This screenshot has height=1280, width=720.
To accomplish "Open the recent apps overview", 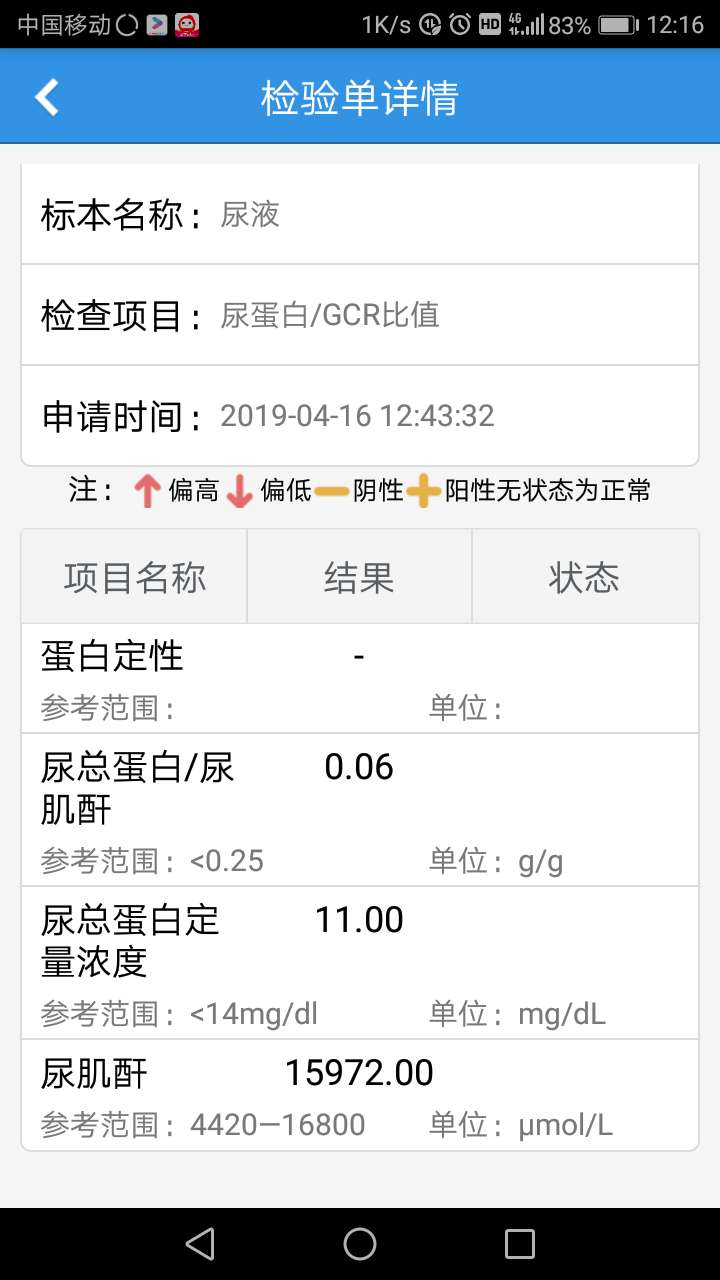I will click(x=520, y=1243).
